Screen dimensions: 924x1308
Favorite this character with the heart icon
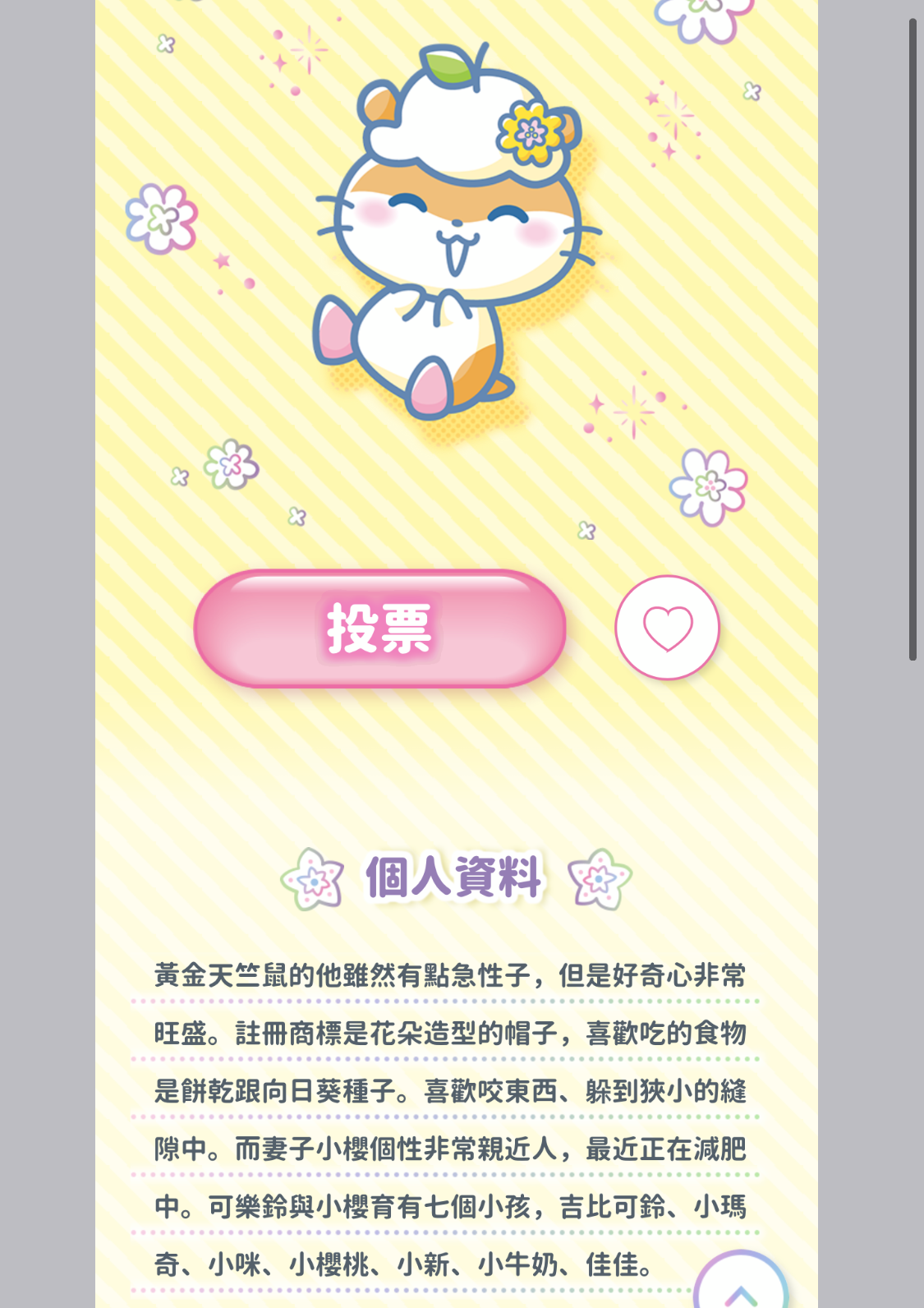[667, 628]
